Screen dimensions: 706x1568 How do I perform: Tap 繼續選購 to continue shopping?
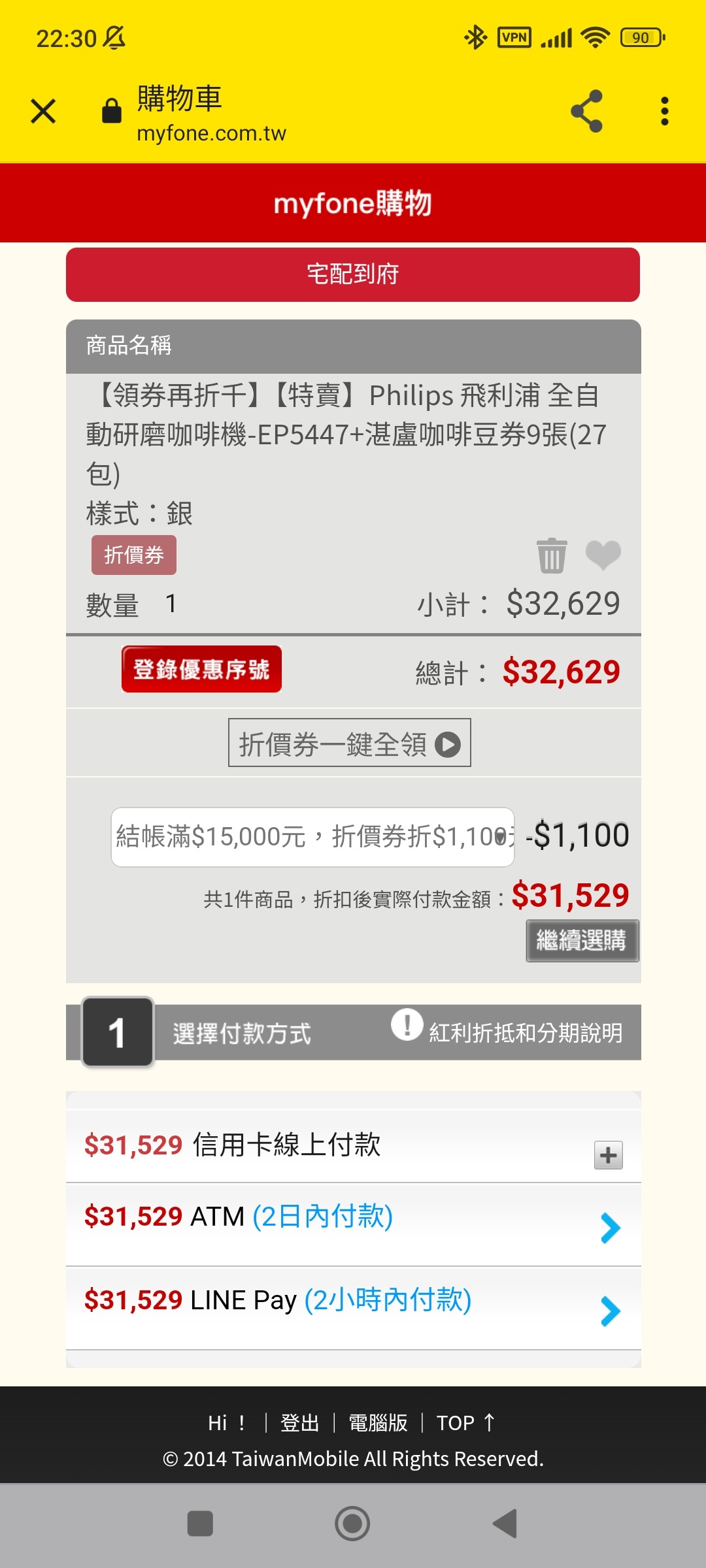pos(582,941)
